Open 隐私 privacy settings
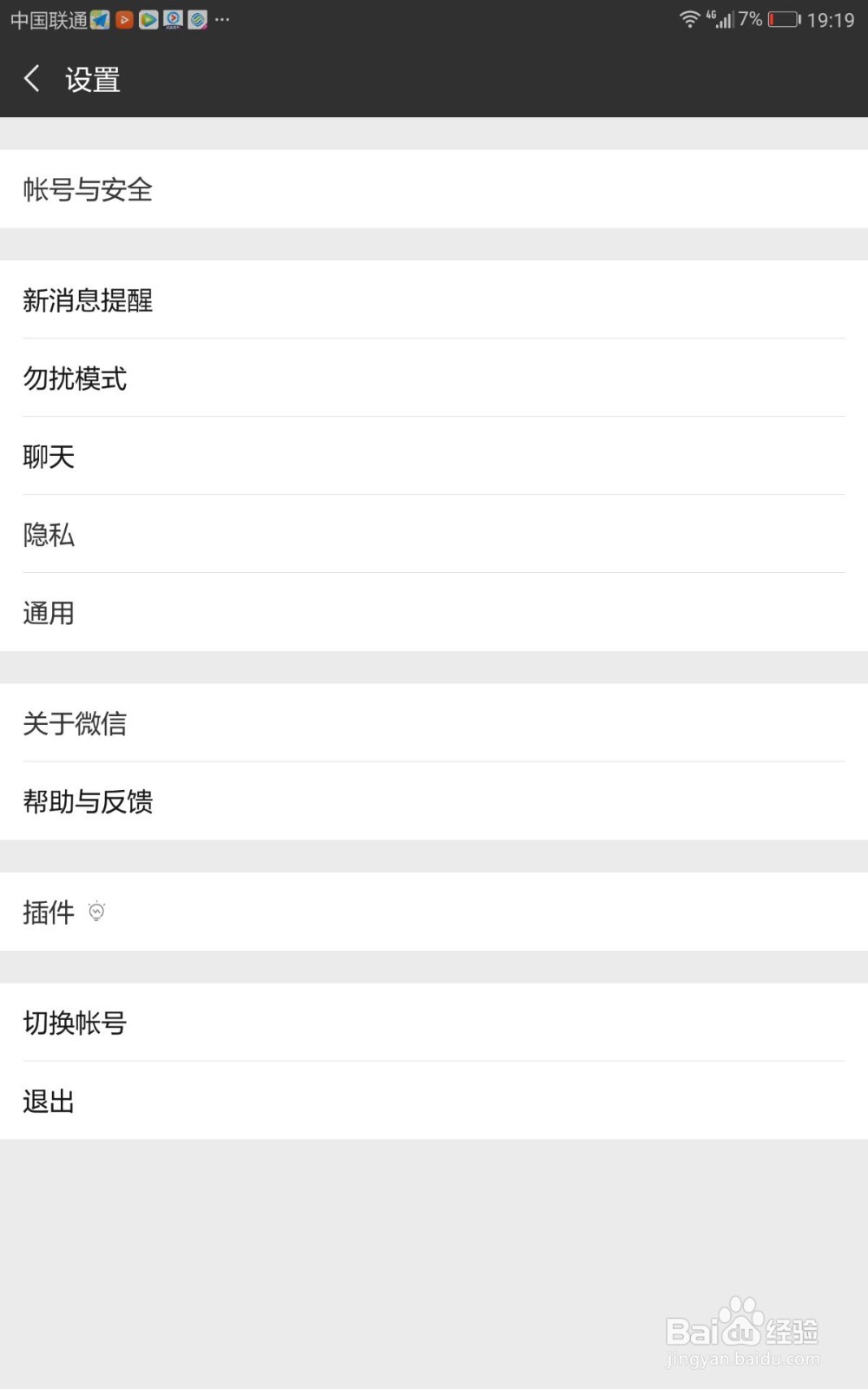Image resolution: width=868 pixels, height=1389 pixels. click(49, 536)
